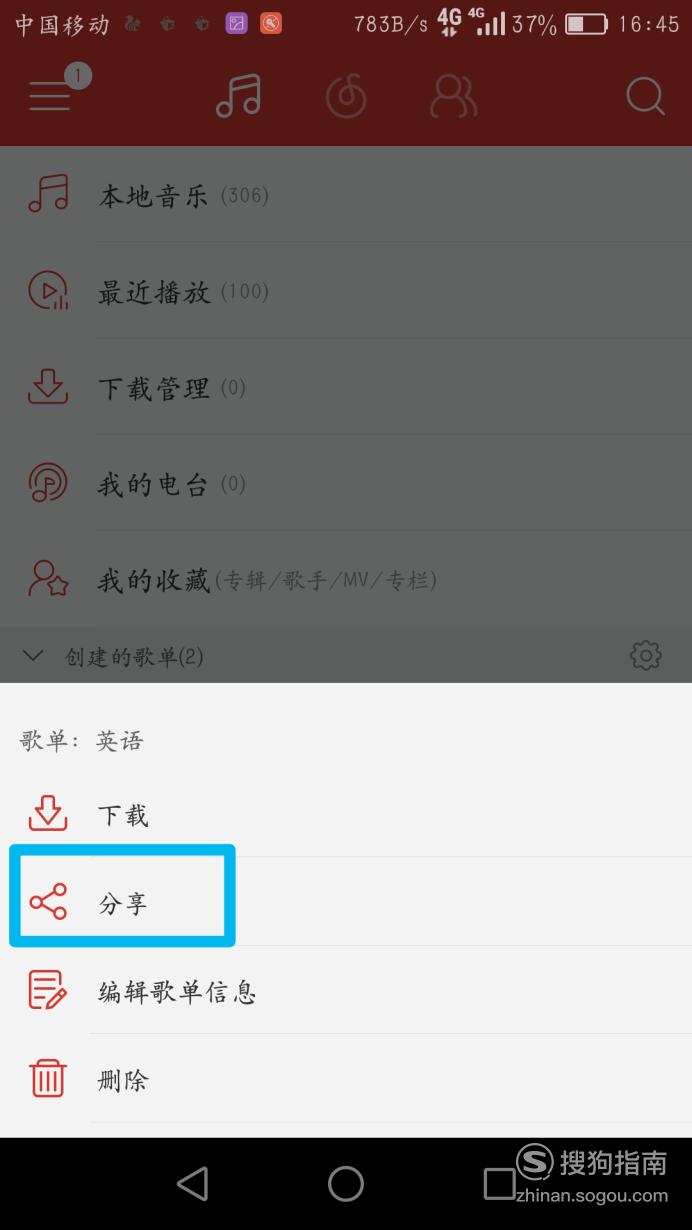Choose 删除 to delete the playlist
The width and height of the screenshot is (692, 1230).
[x=346, y=1079]
